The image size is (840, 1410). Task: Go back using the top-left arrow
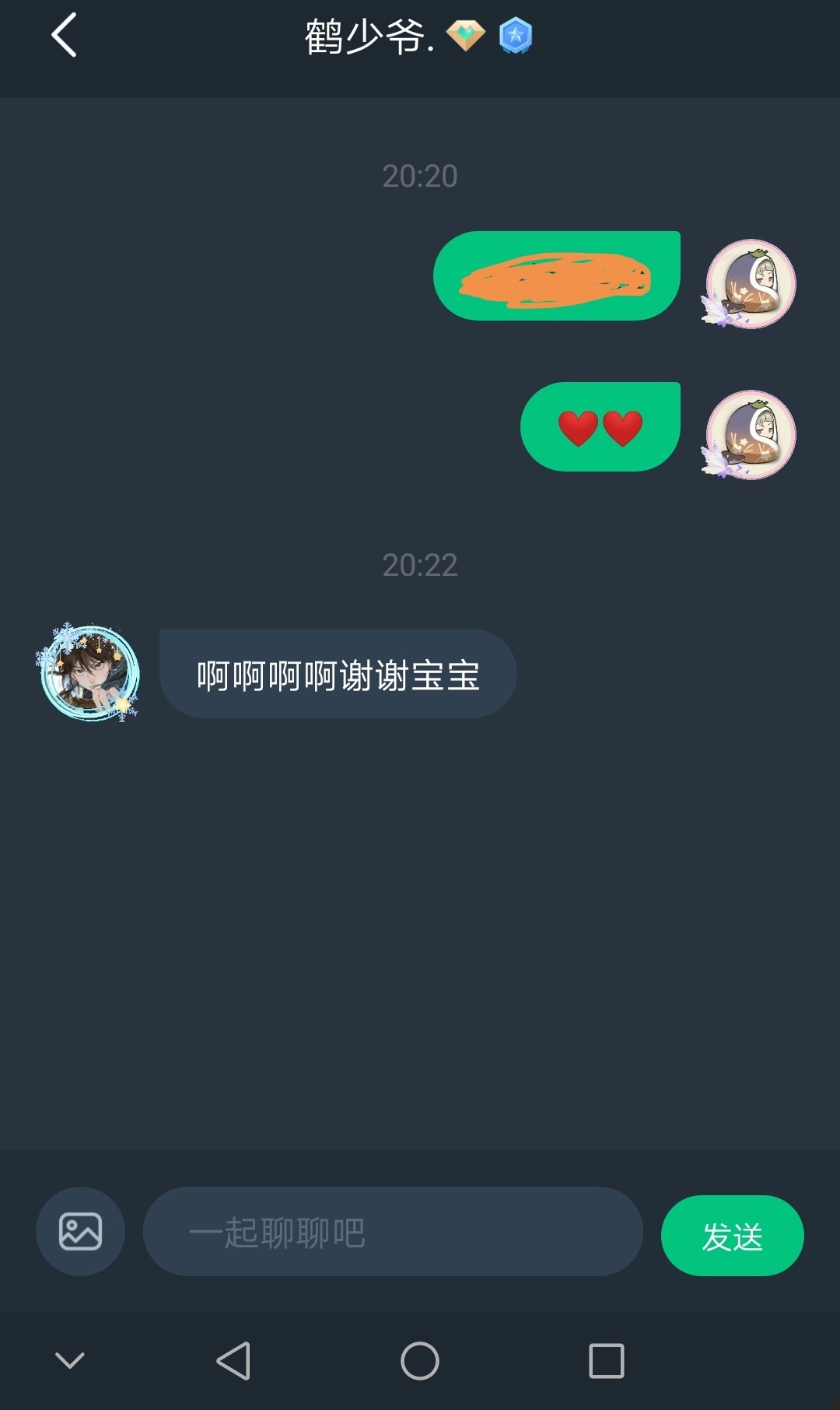[x=64, y=35]
